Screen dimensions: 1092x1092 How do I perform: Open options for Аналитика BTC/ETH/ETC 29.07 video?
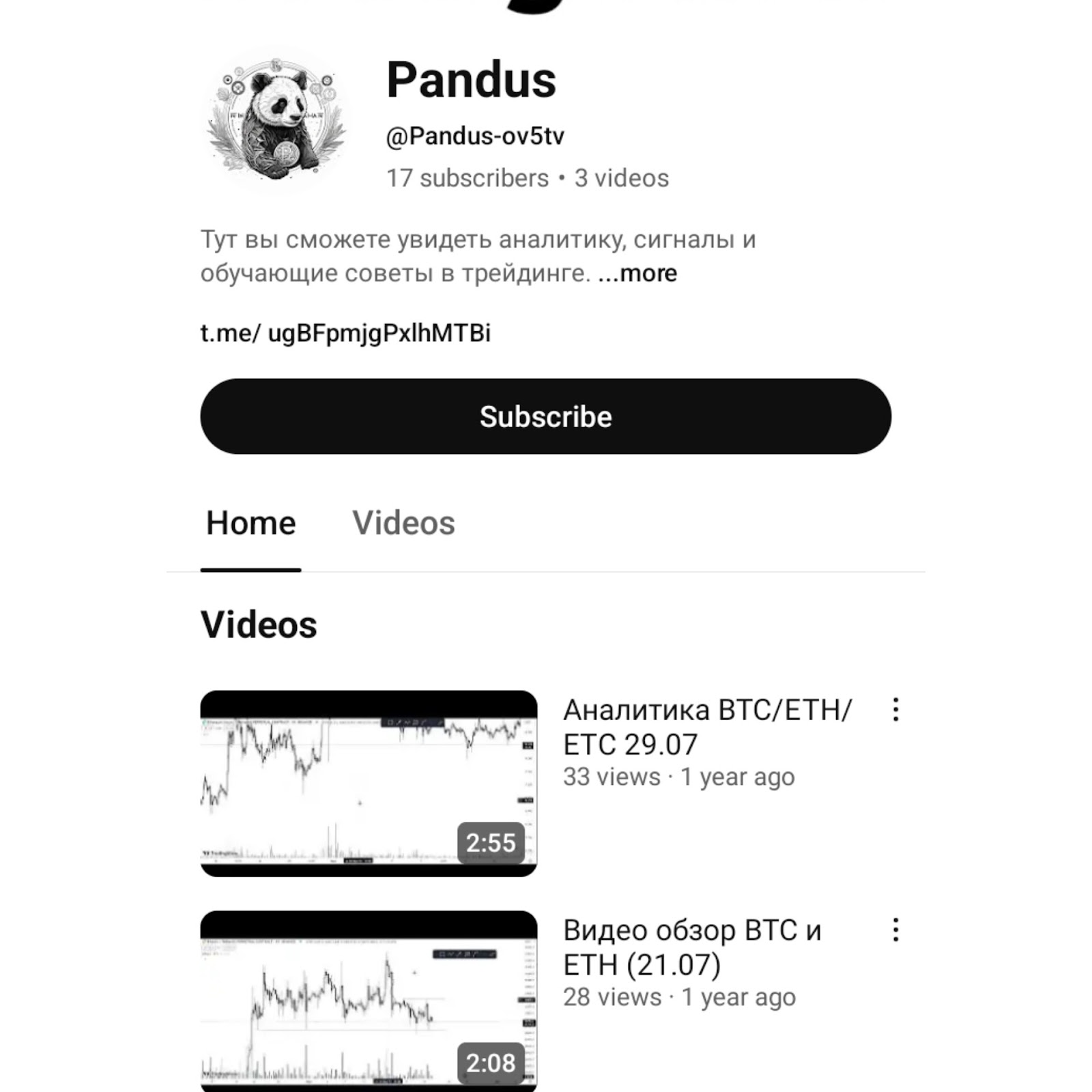point(895,710)
